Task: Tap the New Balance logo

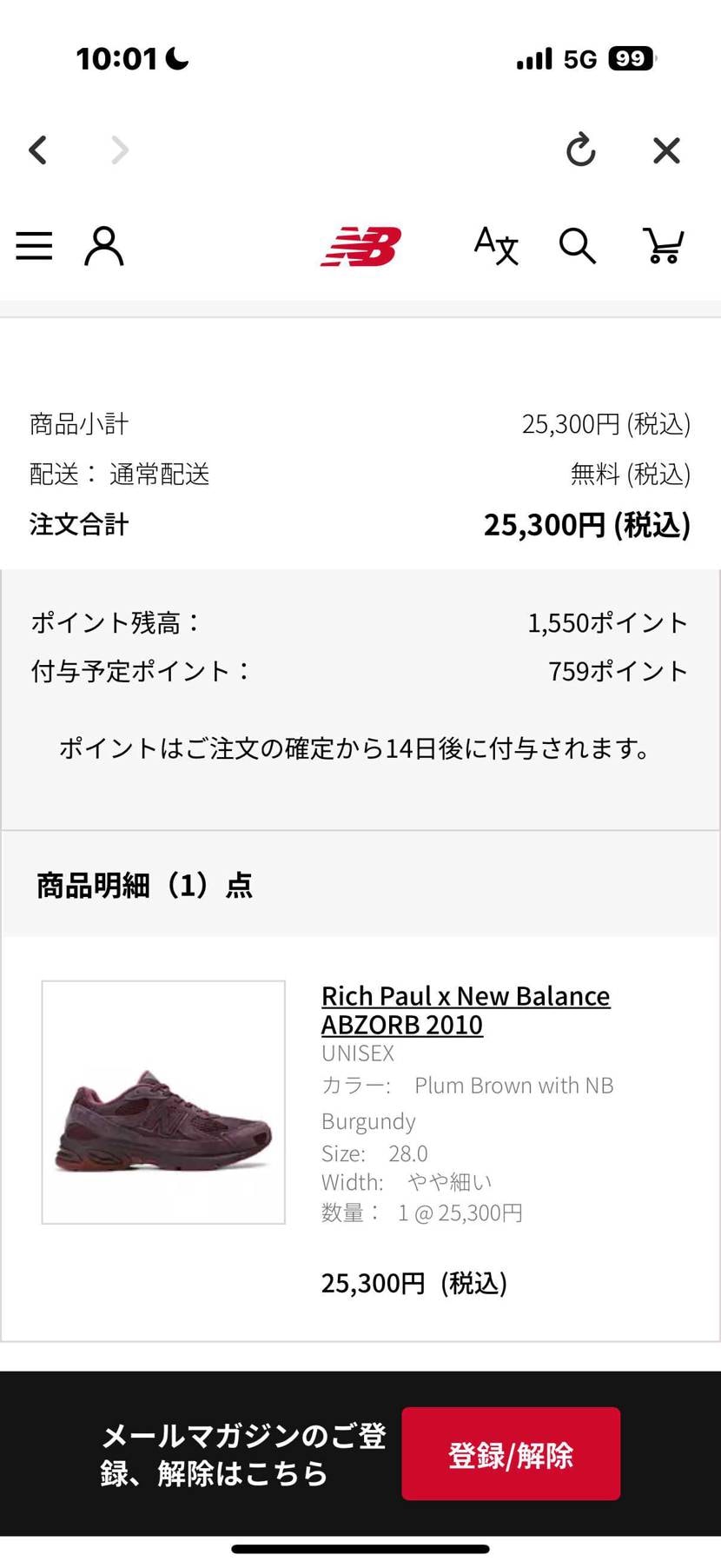Action: click(361, 246)
